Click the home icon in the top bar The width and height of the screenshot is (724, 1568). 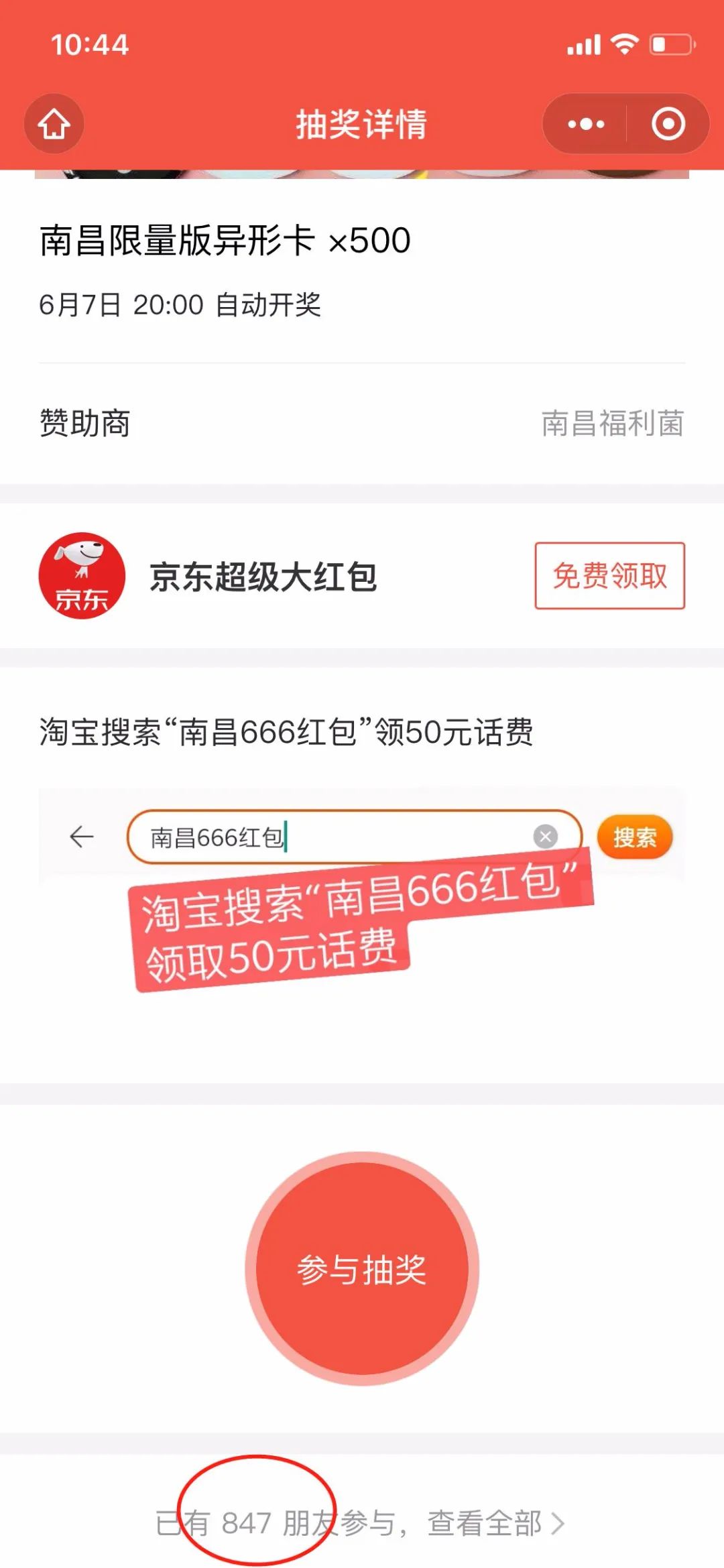tap(54, 124)
